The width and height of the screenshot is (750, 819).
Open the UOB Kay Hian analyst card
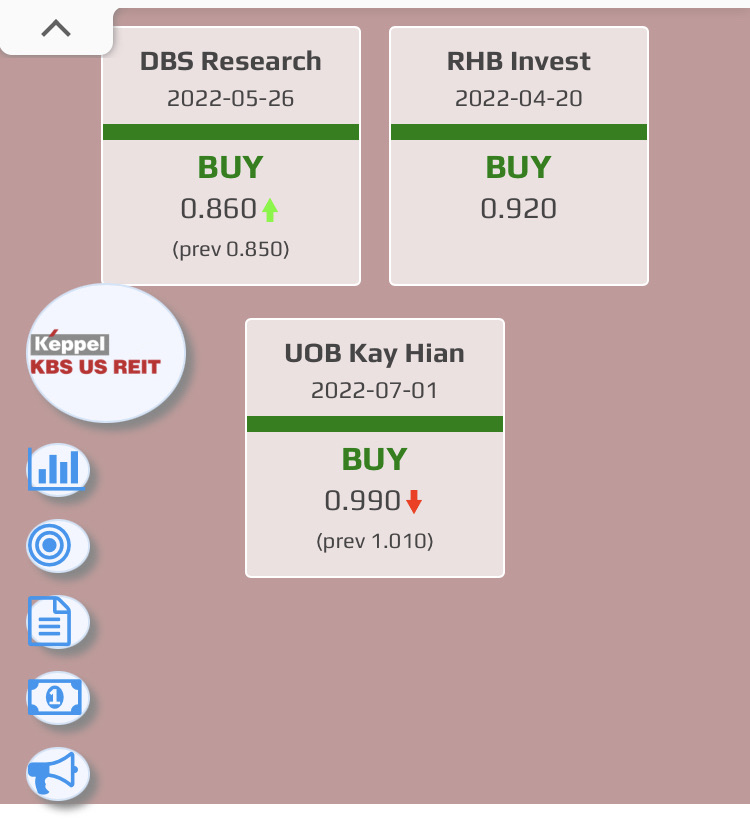coord(375,448)
